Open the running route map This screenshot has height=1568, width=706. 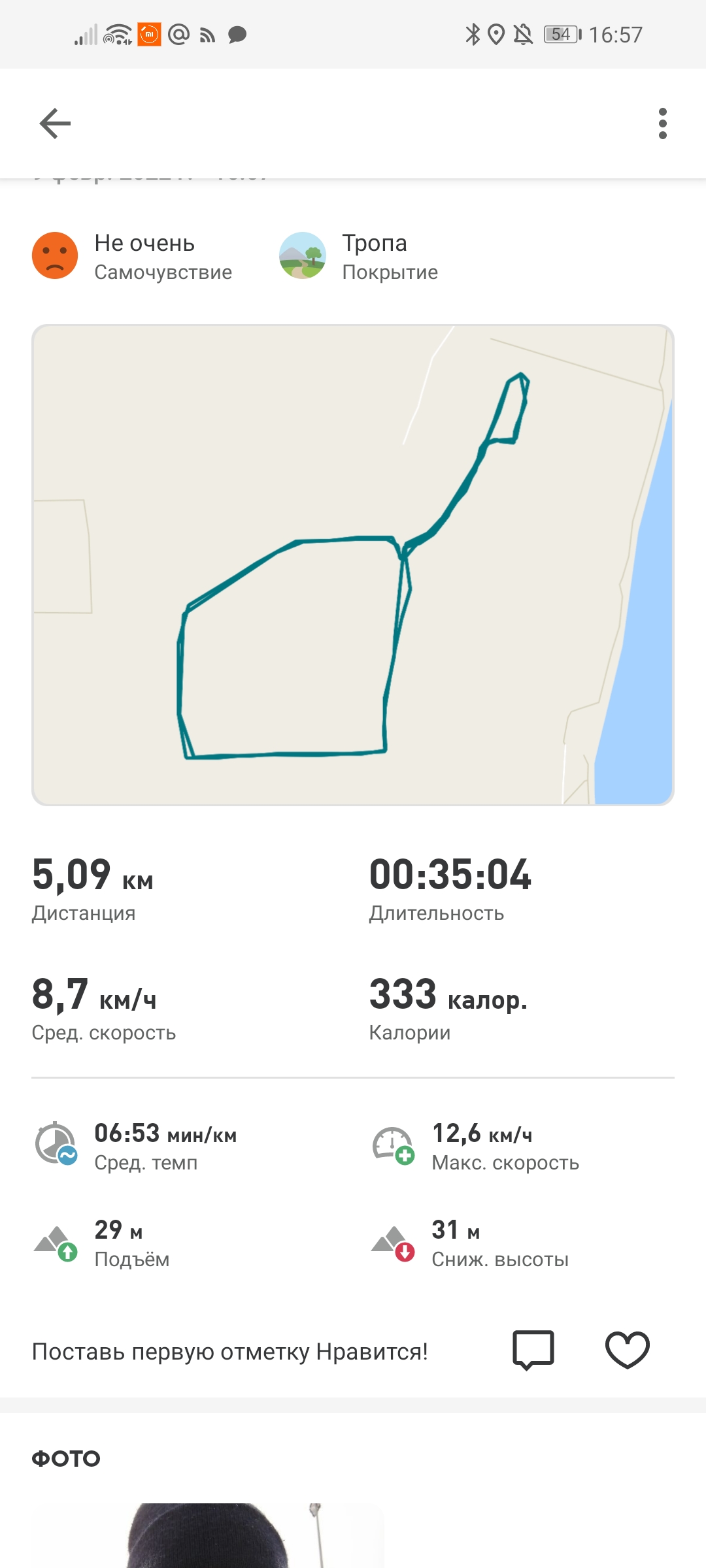pyautogui.click(x=353, y=565)
